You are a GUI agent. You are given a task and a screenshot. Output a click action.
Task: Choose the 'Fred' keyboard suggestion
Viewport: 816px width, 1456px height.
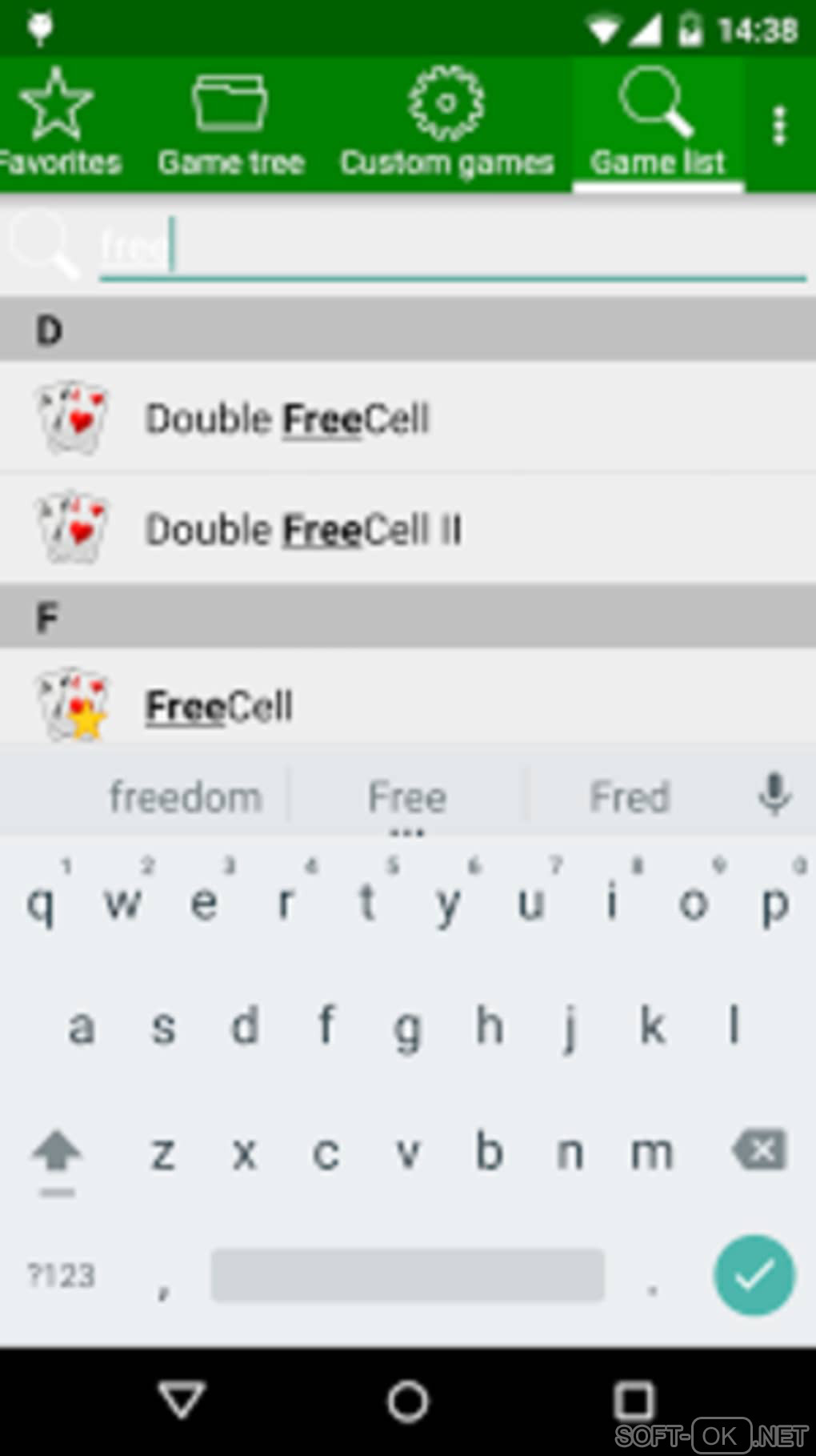click(629, 797)
